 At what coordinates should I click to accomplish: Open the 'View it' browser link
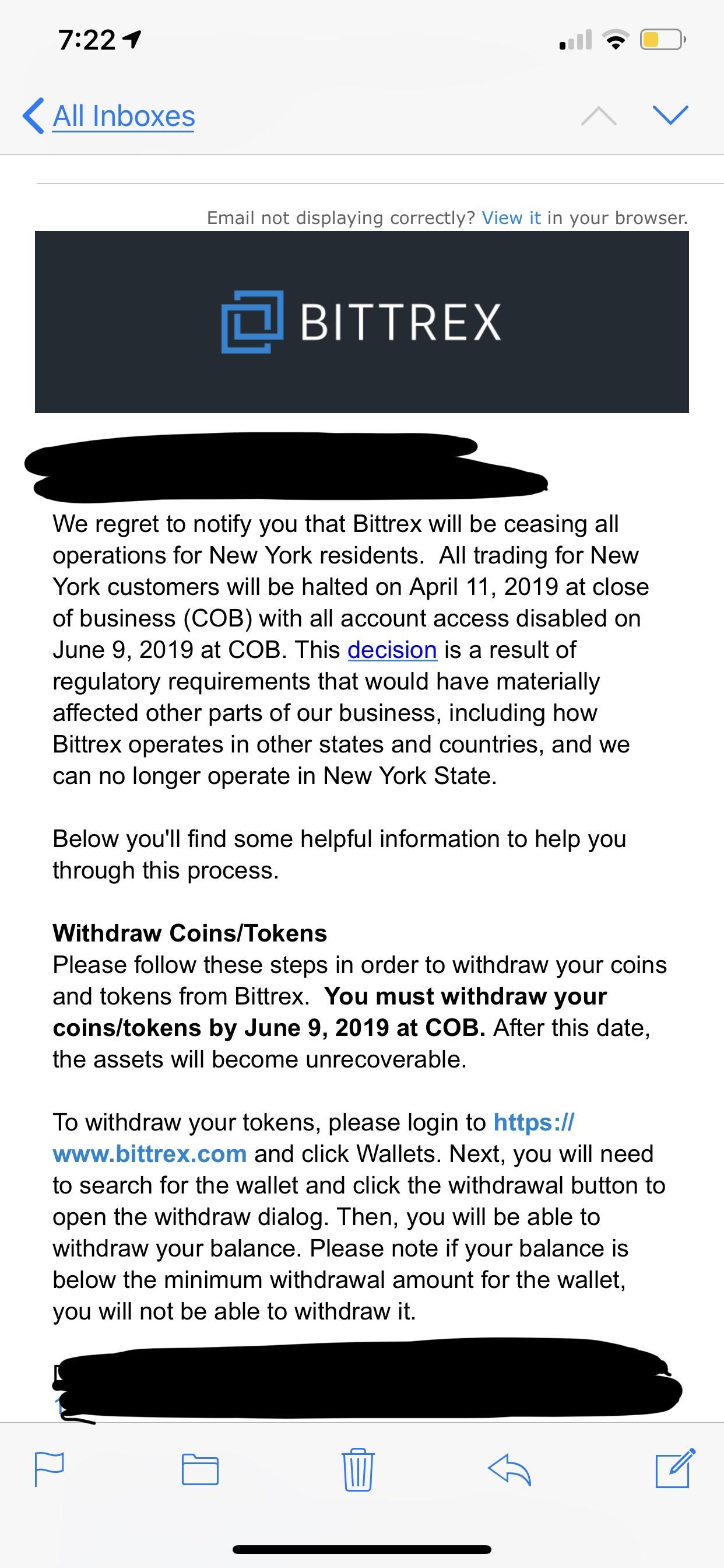pos(511,218)
